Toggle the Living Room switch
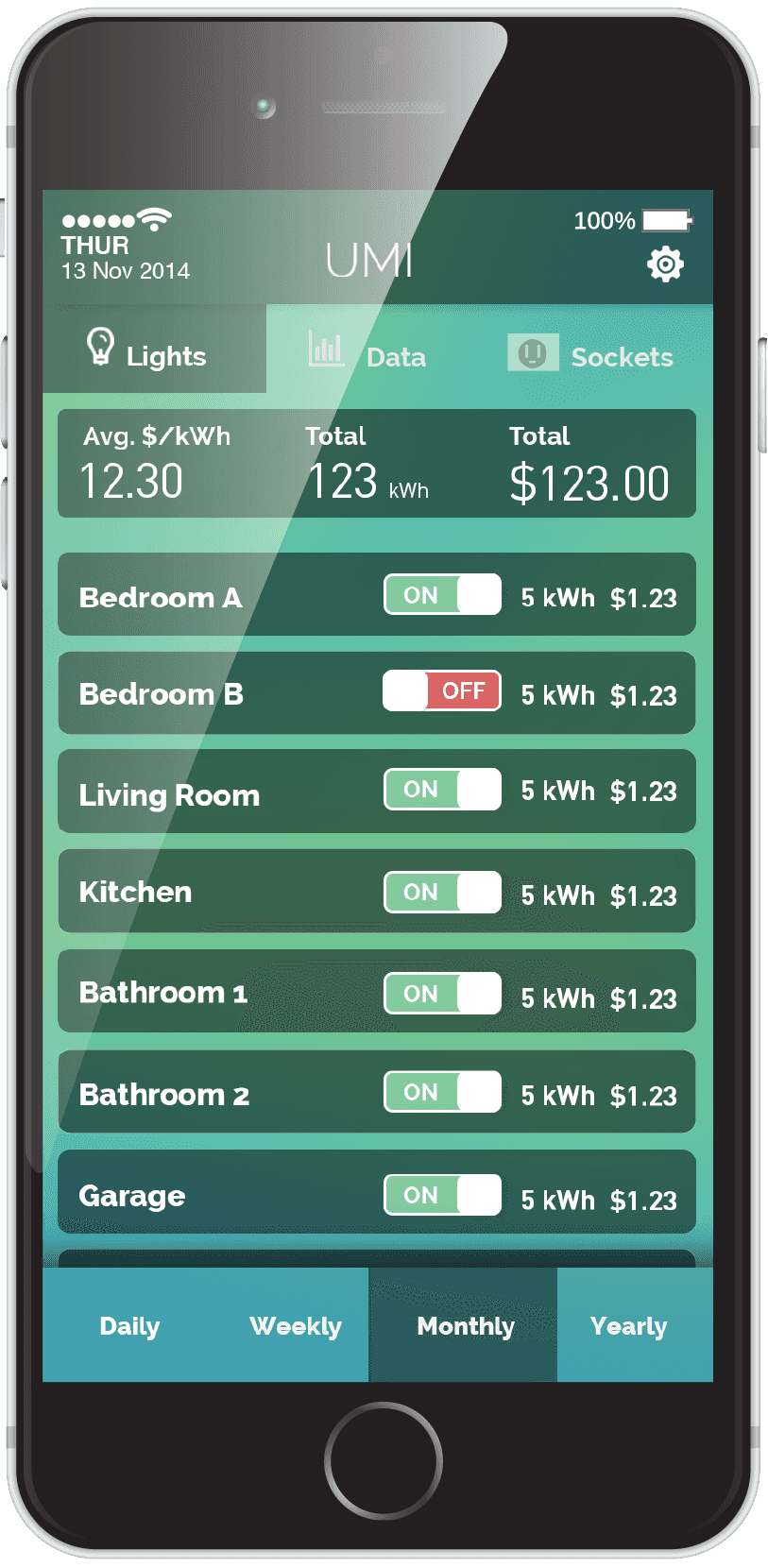Viewport: 768px width, 1568px height. [442, 790]
